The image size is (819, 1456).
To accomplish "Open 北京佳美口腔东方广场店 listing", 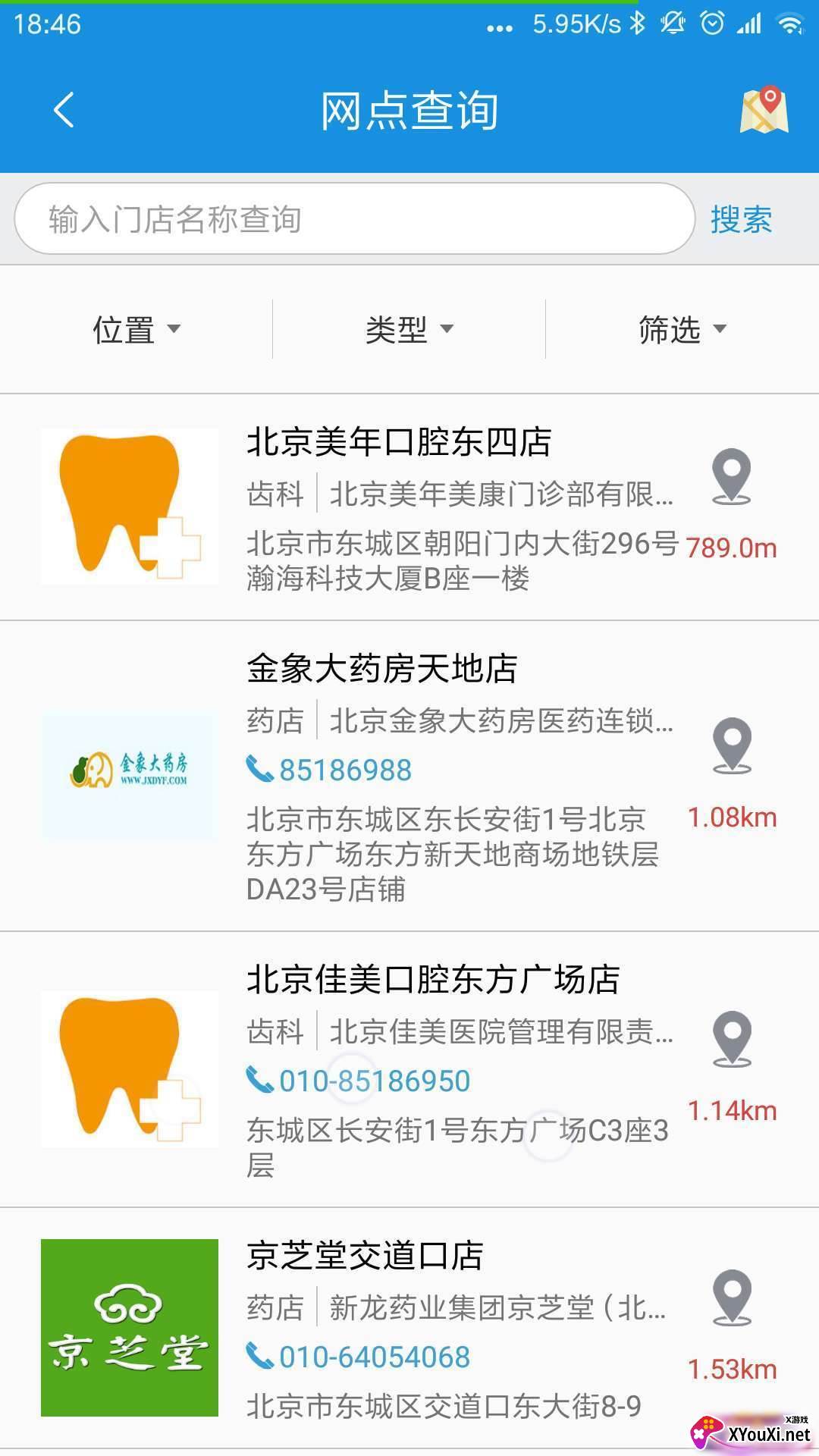I will 409,1070.
